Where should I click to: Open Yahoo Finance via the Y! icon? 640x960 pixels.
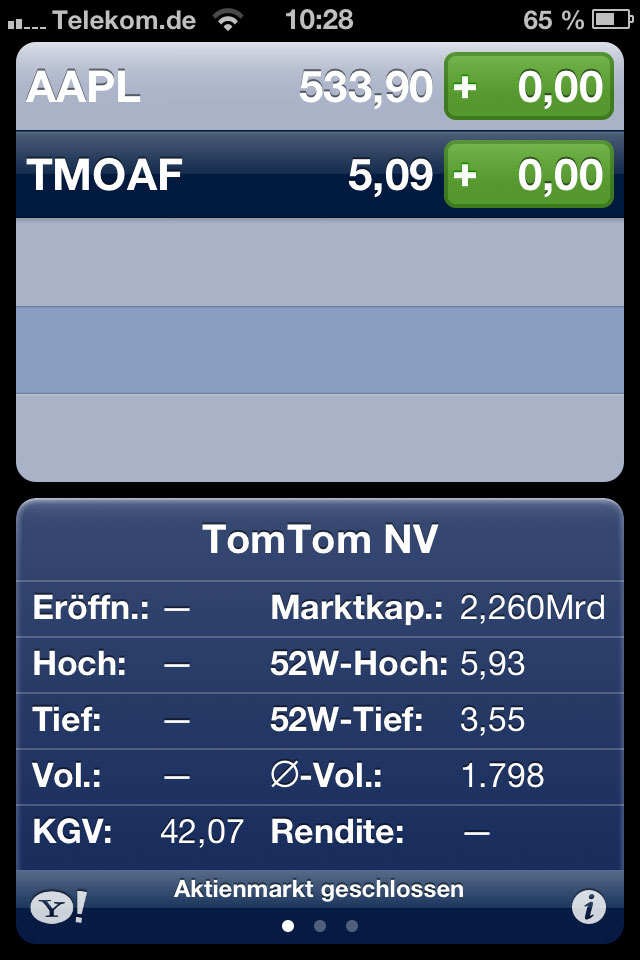point(57,907)
